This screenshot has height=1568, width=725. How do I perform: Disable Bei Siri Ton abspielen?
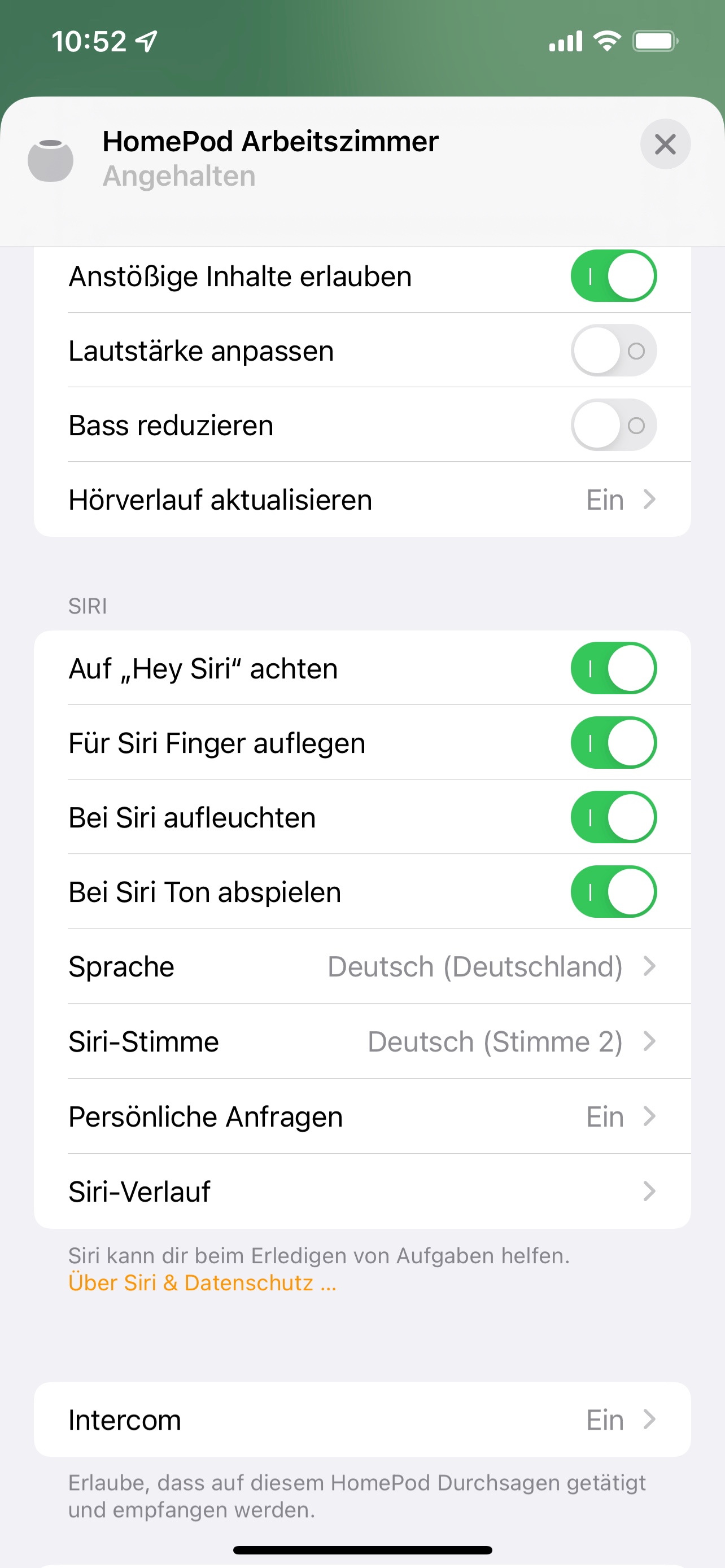pyautogui.click(x=613, y=892)
